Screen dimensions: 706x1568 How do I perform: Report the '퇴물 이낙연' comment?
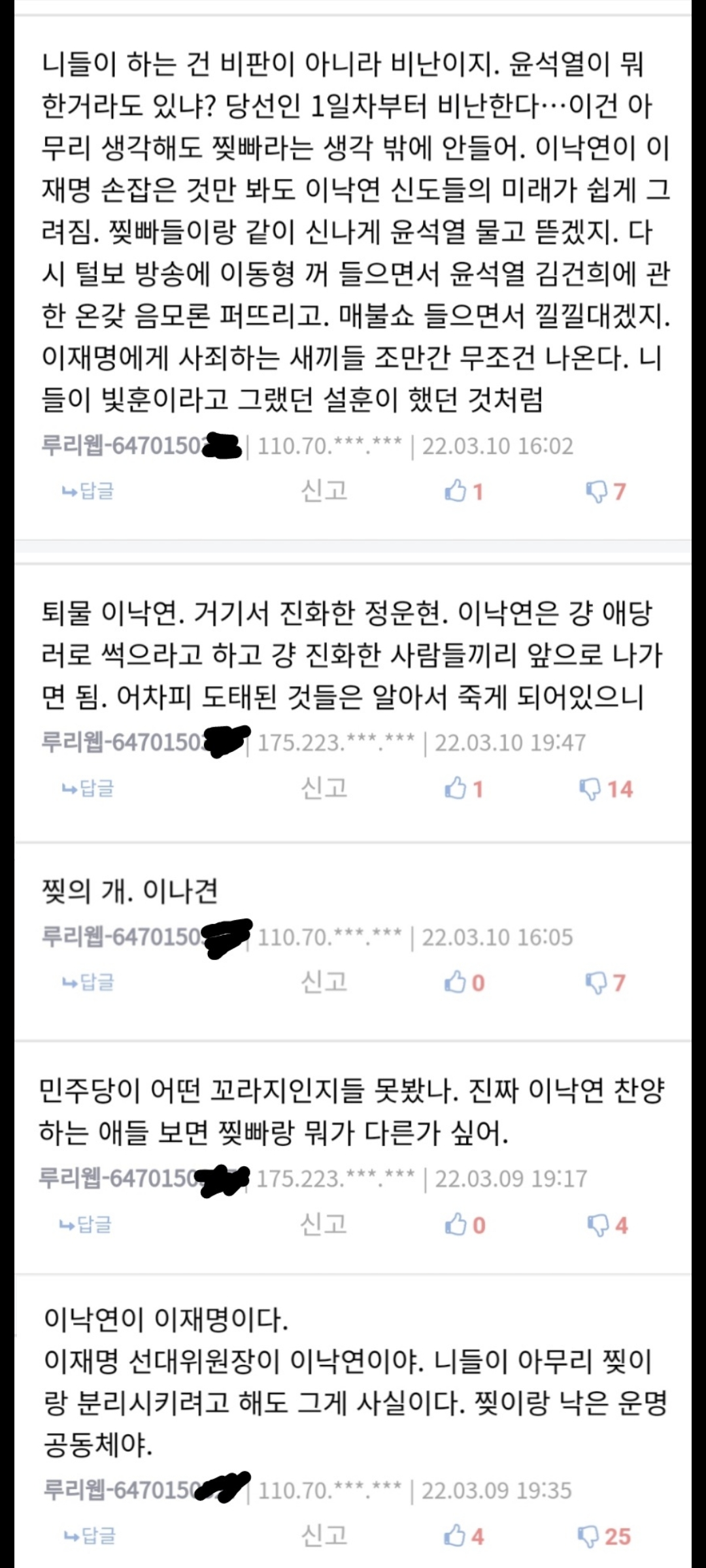[x=324, y=788]
